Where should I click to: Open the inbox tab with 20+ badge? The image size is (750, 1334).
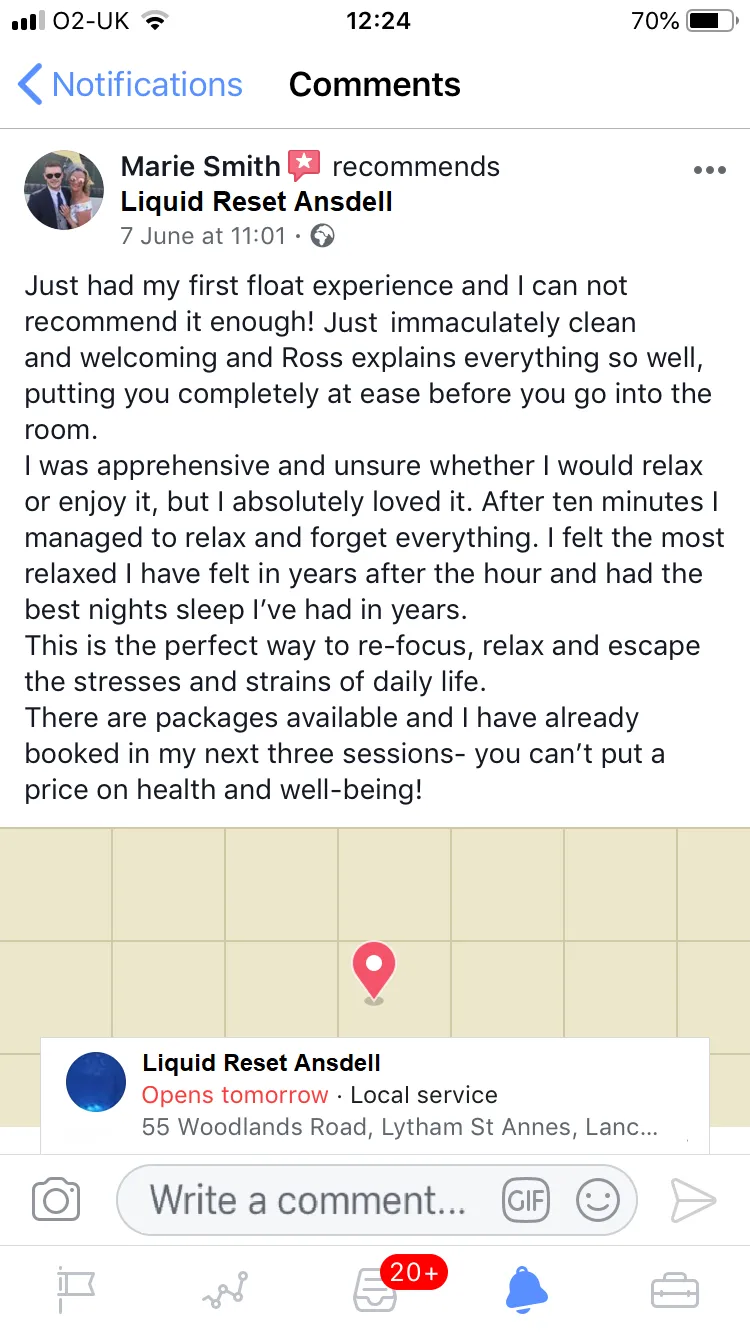tap(375, 1290)
